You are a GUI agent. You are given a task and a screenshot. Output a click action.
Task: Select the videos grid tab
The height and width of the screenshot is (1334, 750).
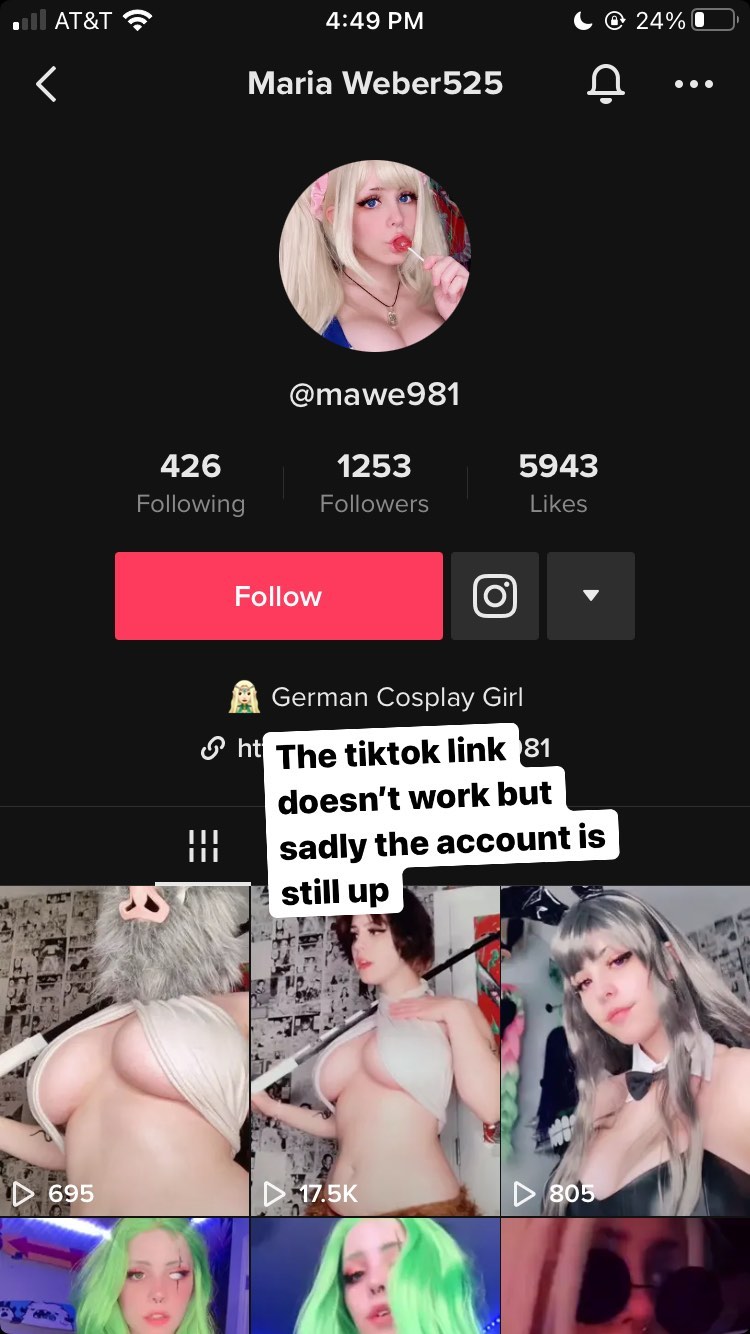pos(203,846)
